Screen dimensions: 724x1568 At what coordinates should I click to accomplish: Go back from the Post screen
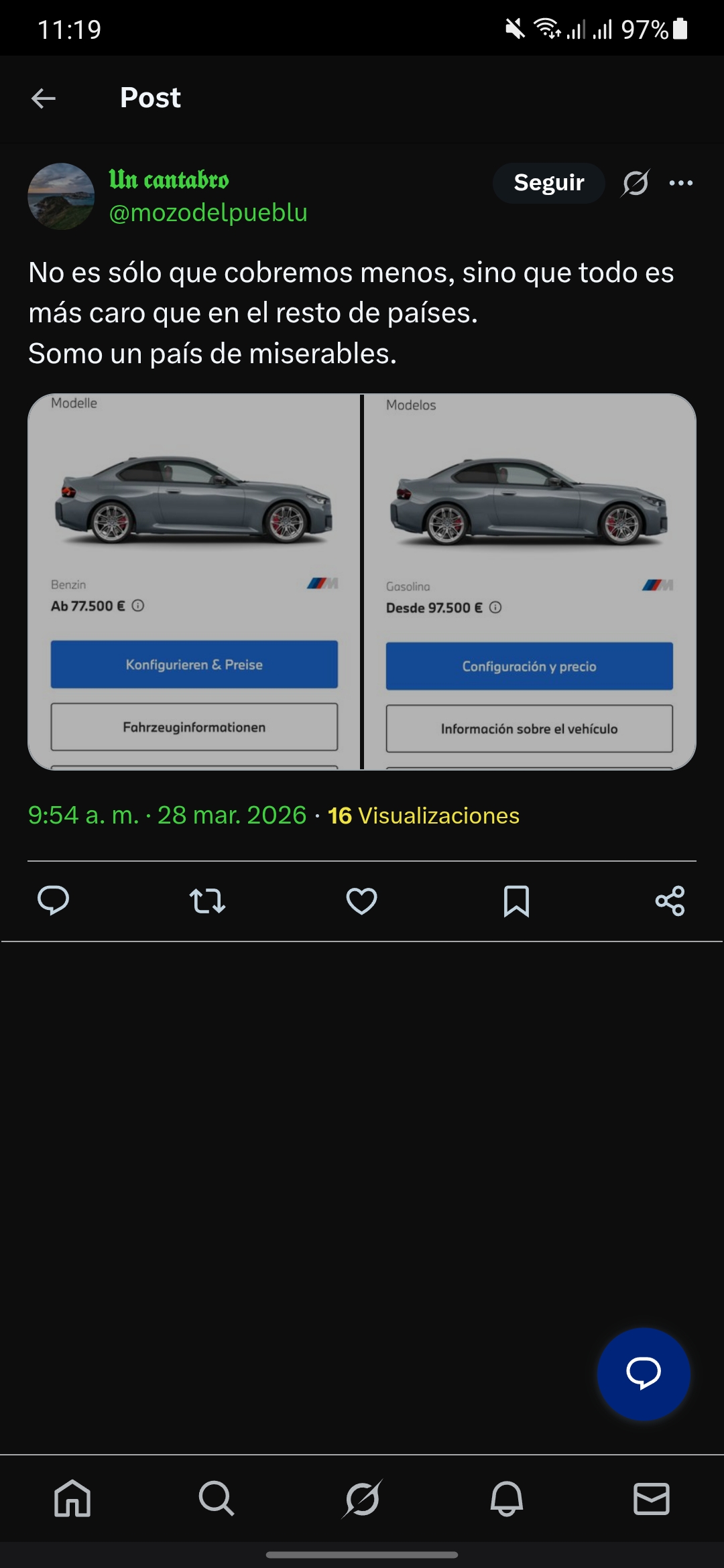44,99
